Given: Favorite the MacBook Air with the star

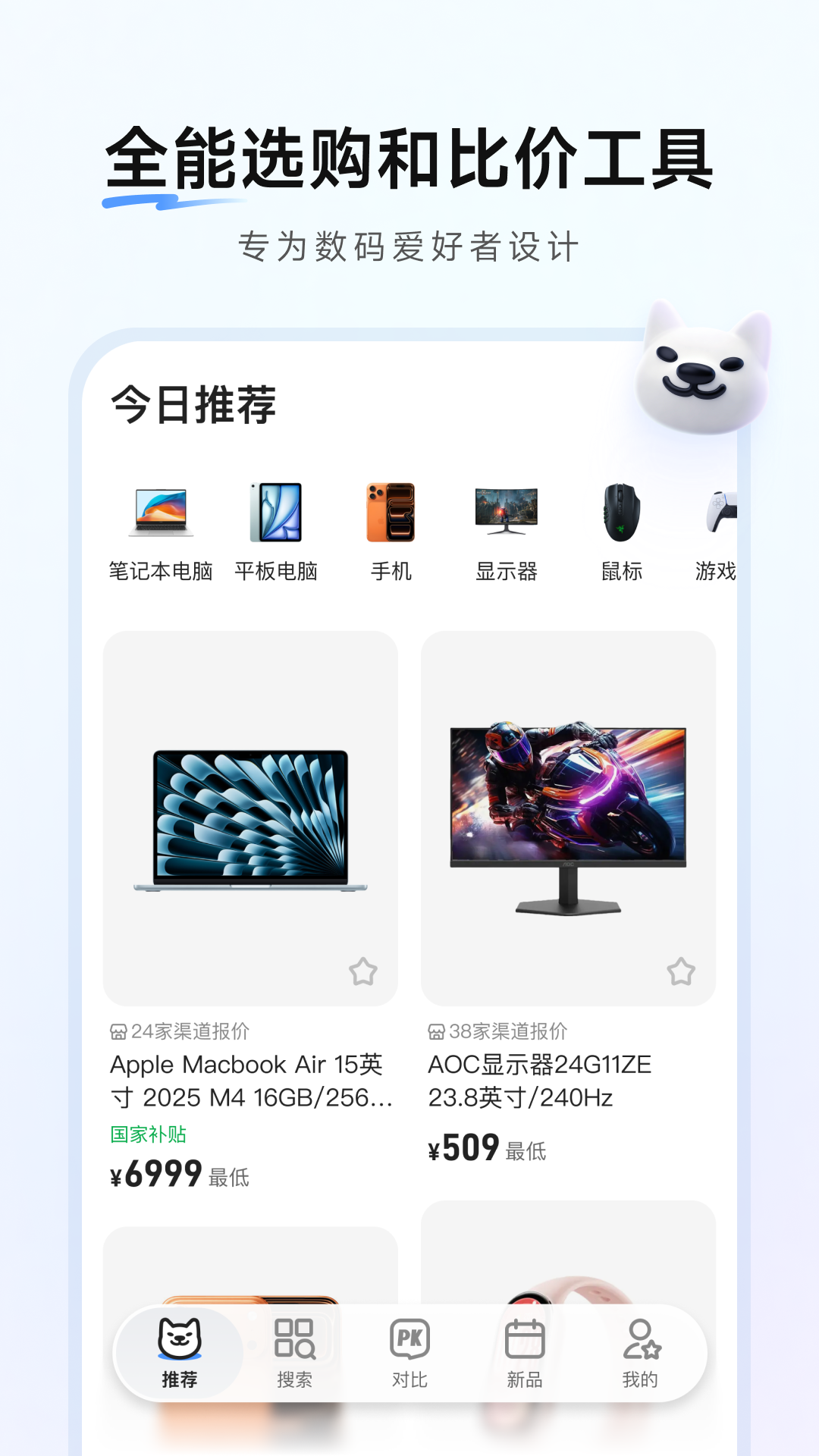Looking at the screenshot, I should [x=363, y=971].
